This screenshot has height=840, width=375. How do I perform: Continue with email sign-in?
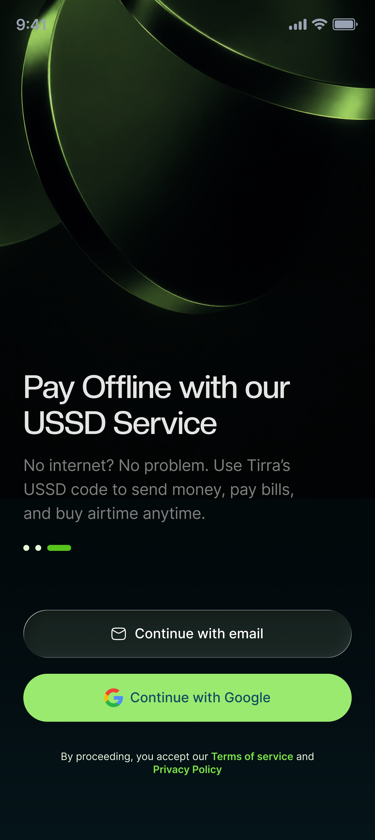click(x=188, y=634)
